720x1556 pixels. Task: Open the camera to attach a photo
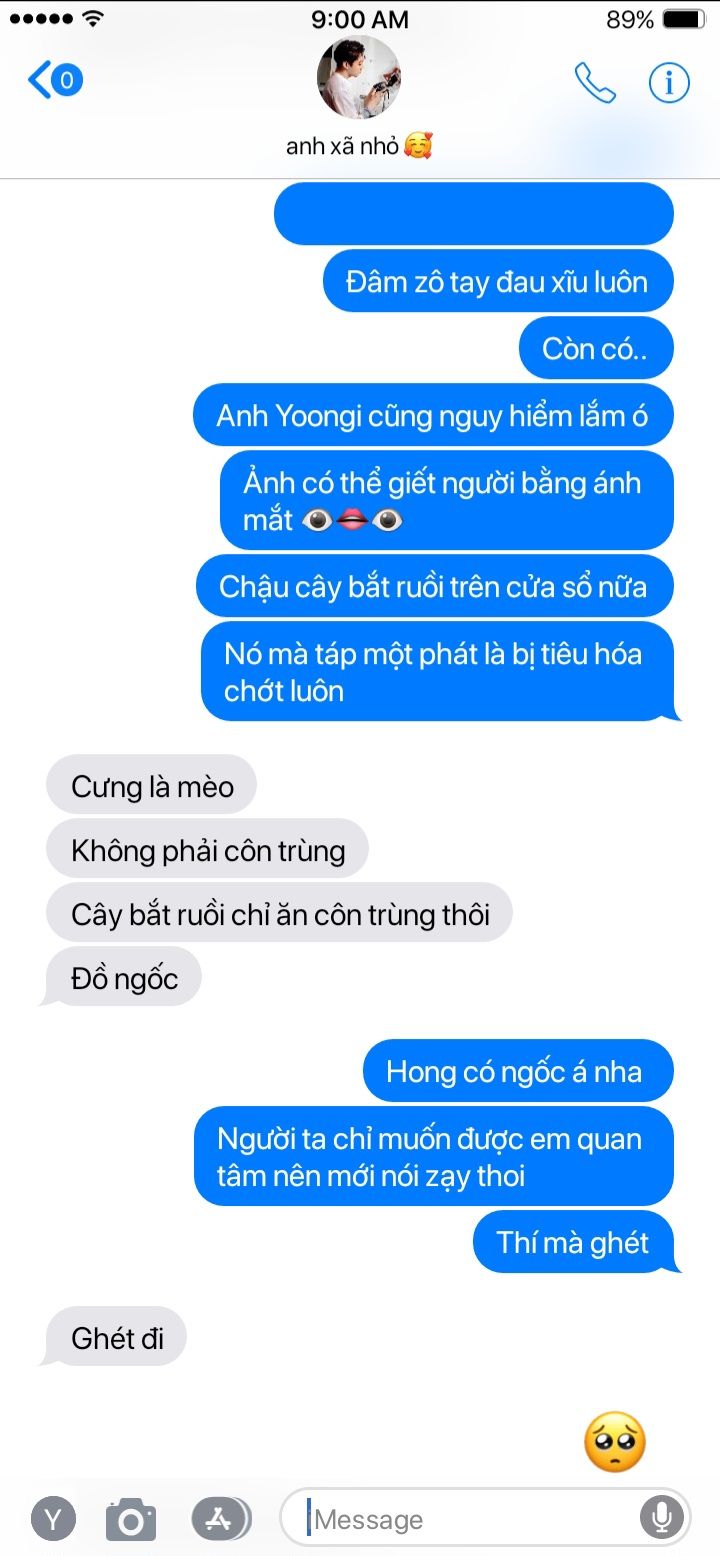pyautogui.click(x=131, y=1520)
